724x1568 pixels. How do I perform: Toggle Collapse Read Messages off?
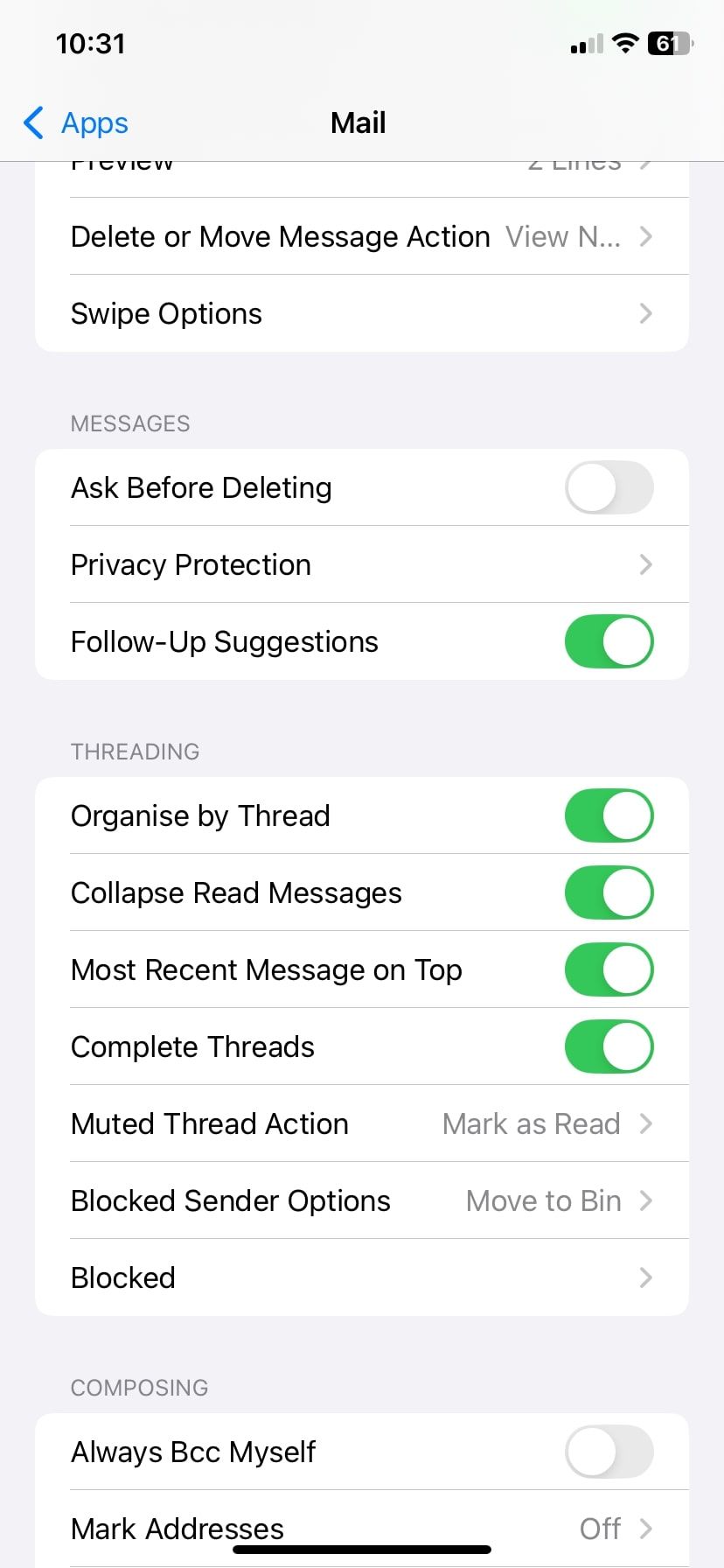[609, 892]
